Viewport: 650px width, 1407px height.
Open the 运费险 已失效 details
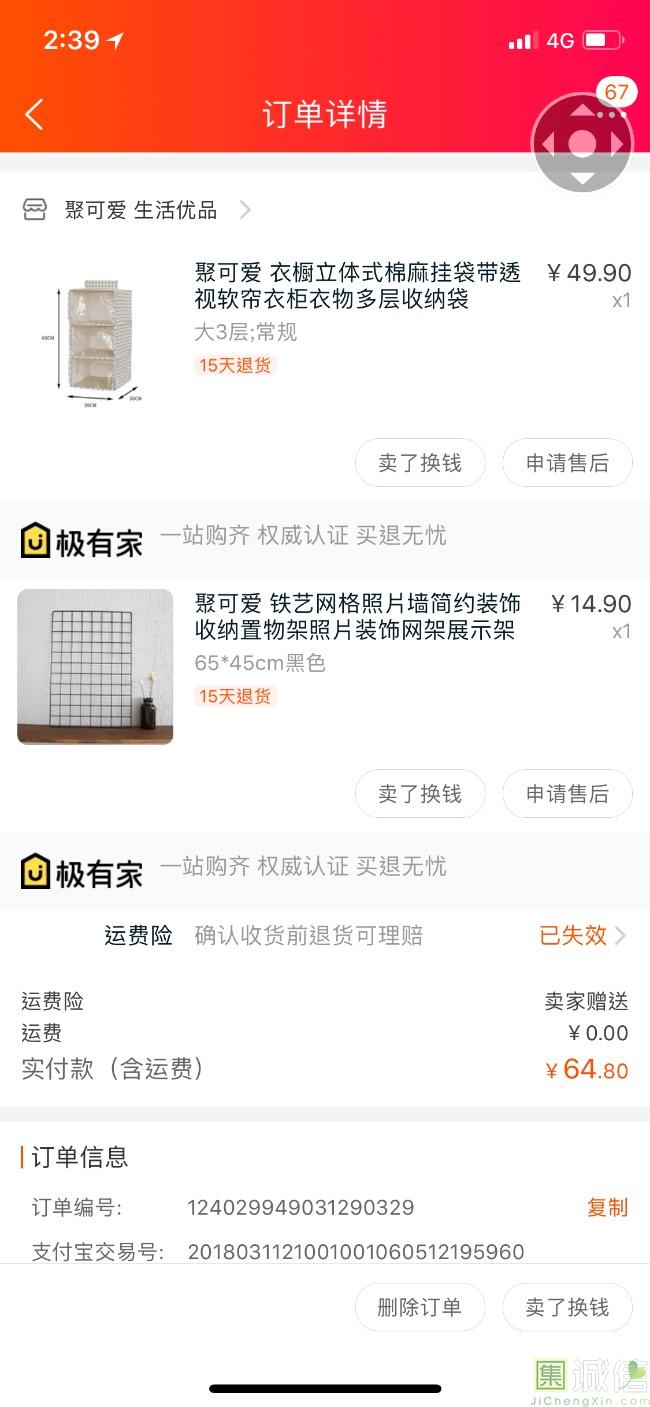[582, 935]
